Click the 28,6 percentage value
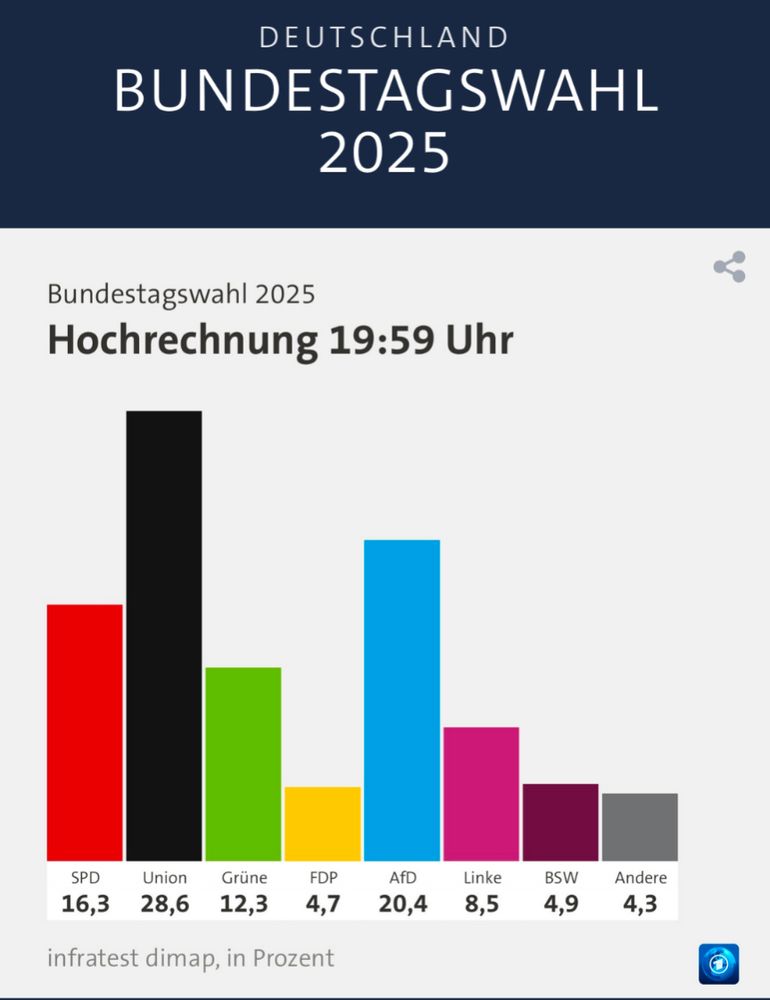770x1000 pixels. (164, 903)
